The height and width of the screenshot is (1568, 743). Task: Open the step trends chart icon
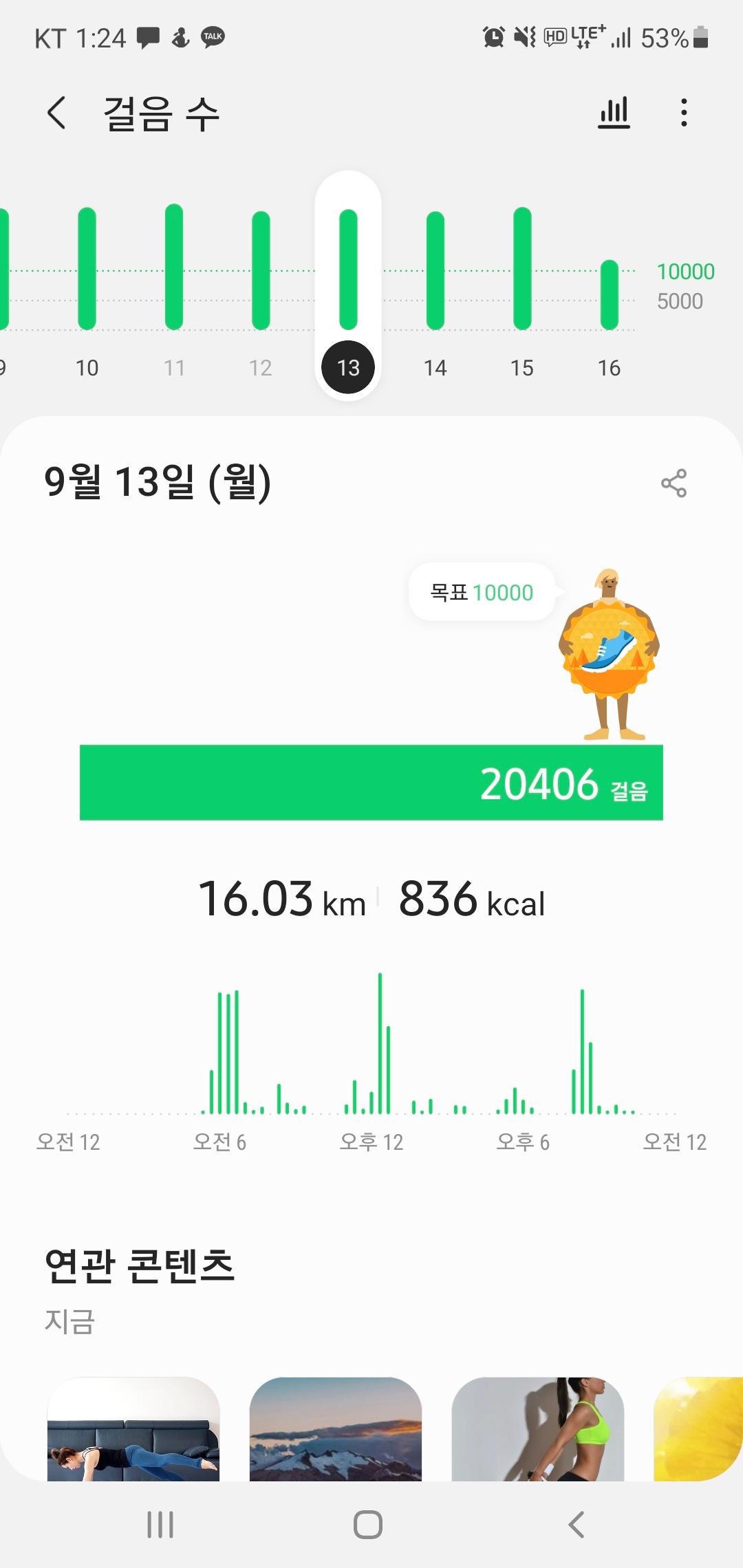614,113
